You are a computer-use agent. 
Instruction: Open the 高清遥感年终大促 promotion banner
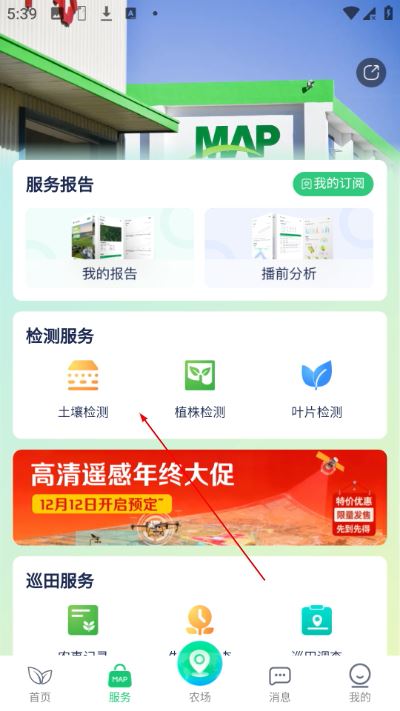click(x=200, y=497)
